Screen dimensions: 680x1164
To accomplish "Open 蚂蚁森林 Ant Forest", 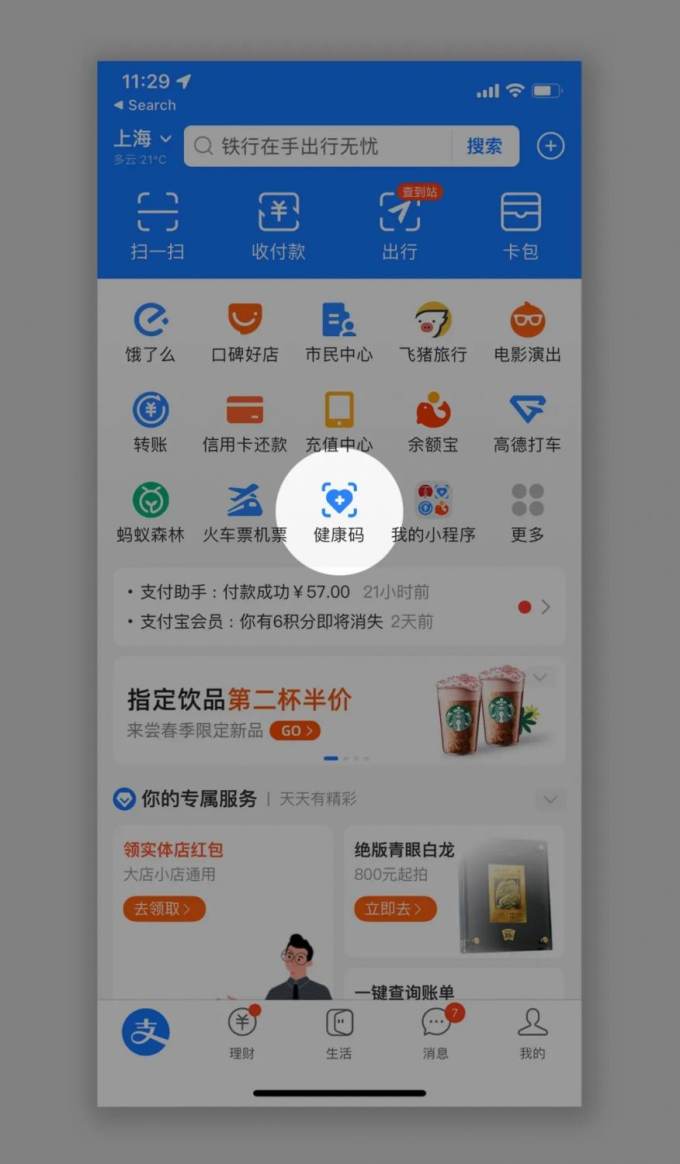I will tap(150, 512).
